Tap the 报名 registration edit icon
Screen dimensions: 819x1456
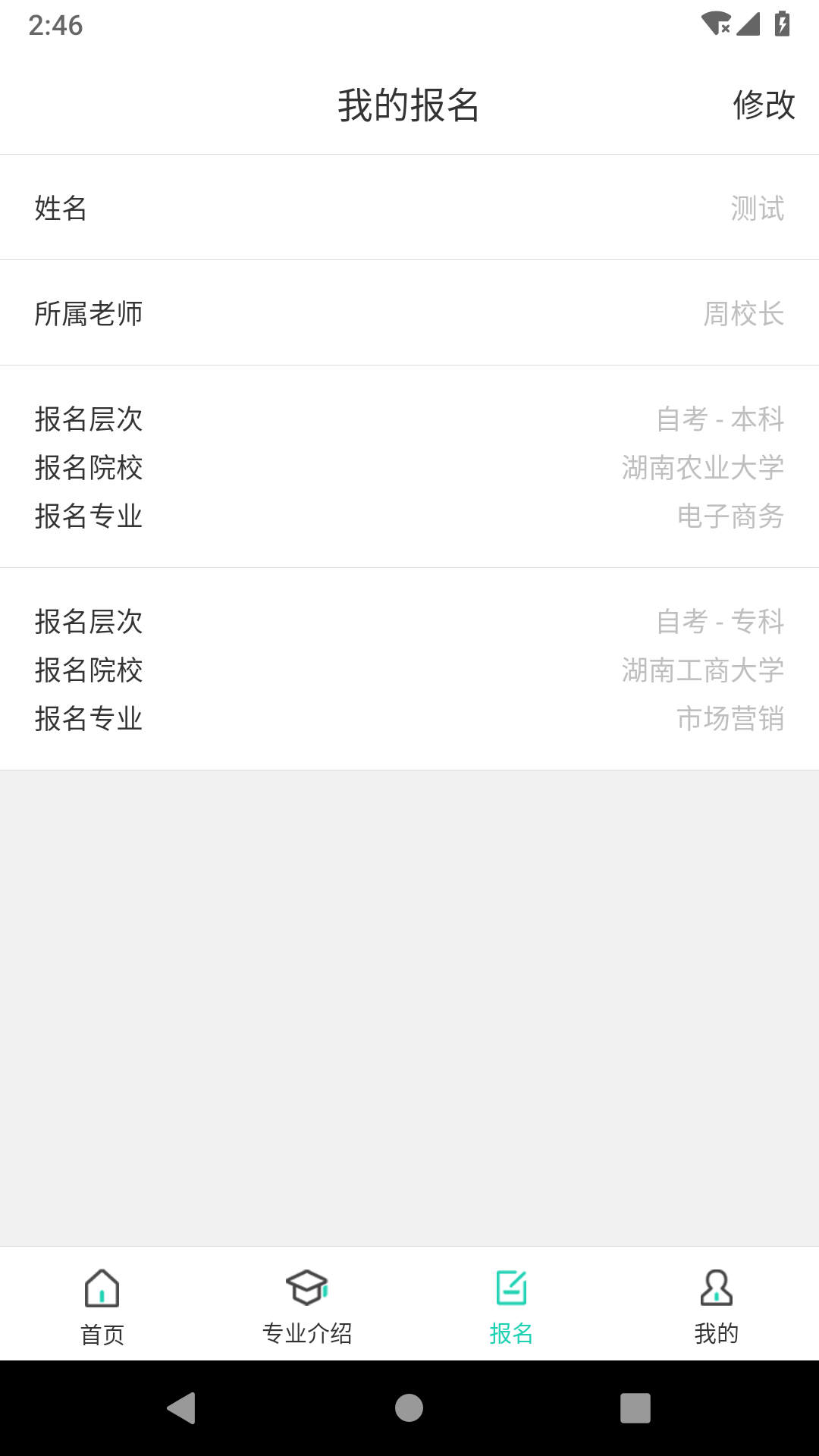click(512, 1288)
